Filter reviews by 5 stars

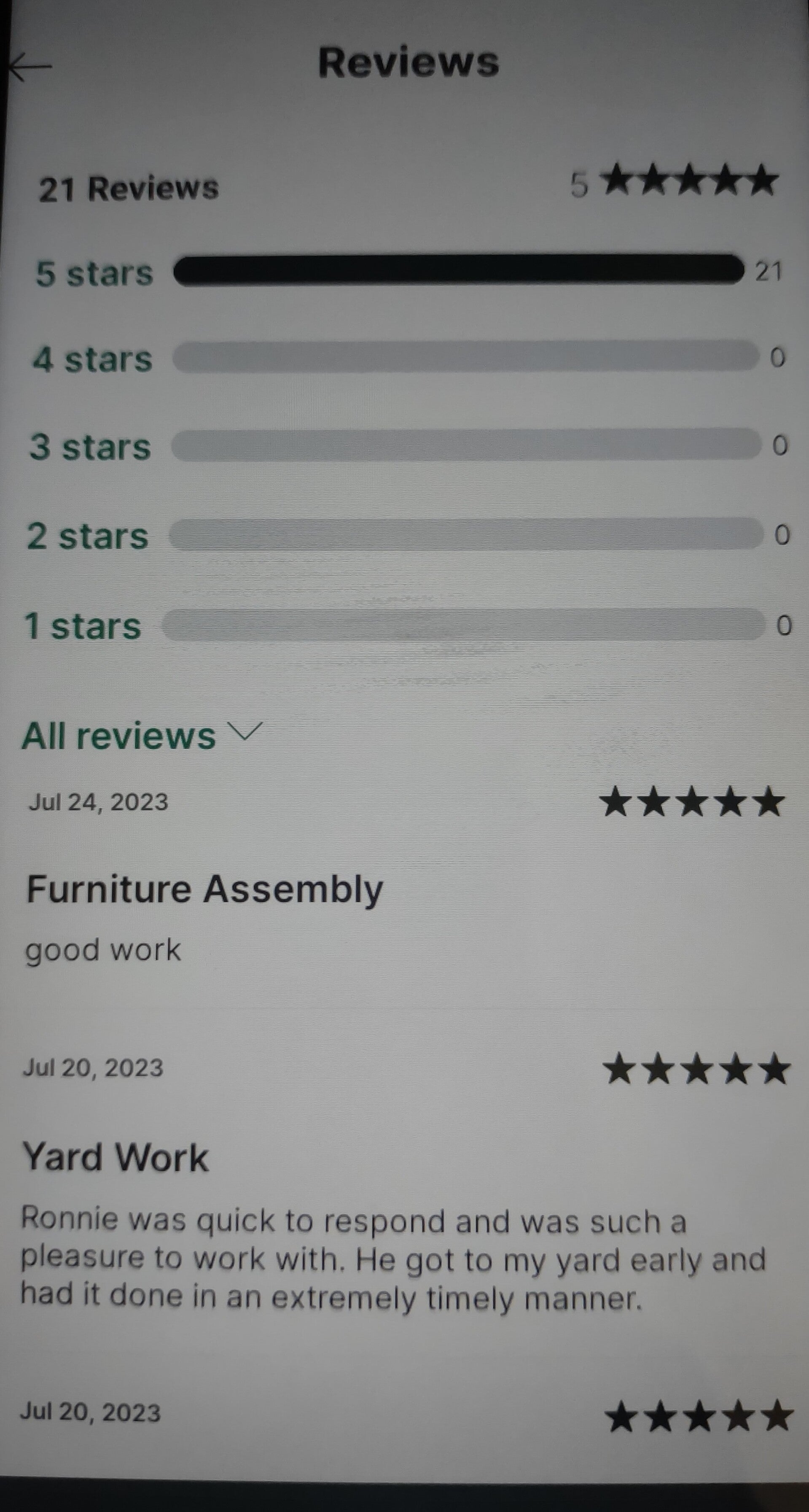click(94, 274)
